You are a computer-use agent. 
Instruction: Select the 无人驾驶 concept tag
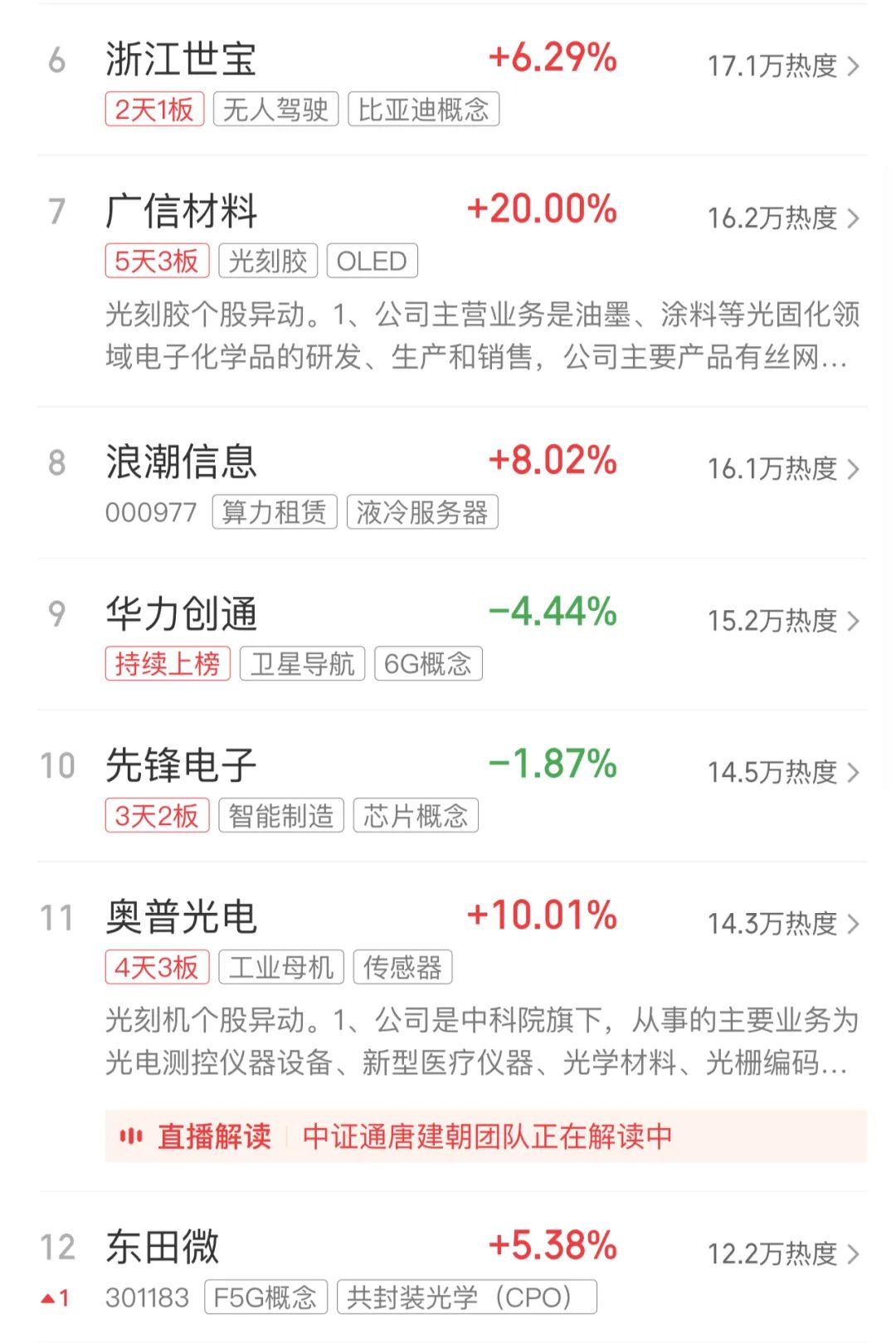(275, 110)
